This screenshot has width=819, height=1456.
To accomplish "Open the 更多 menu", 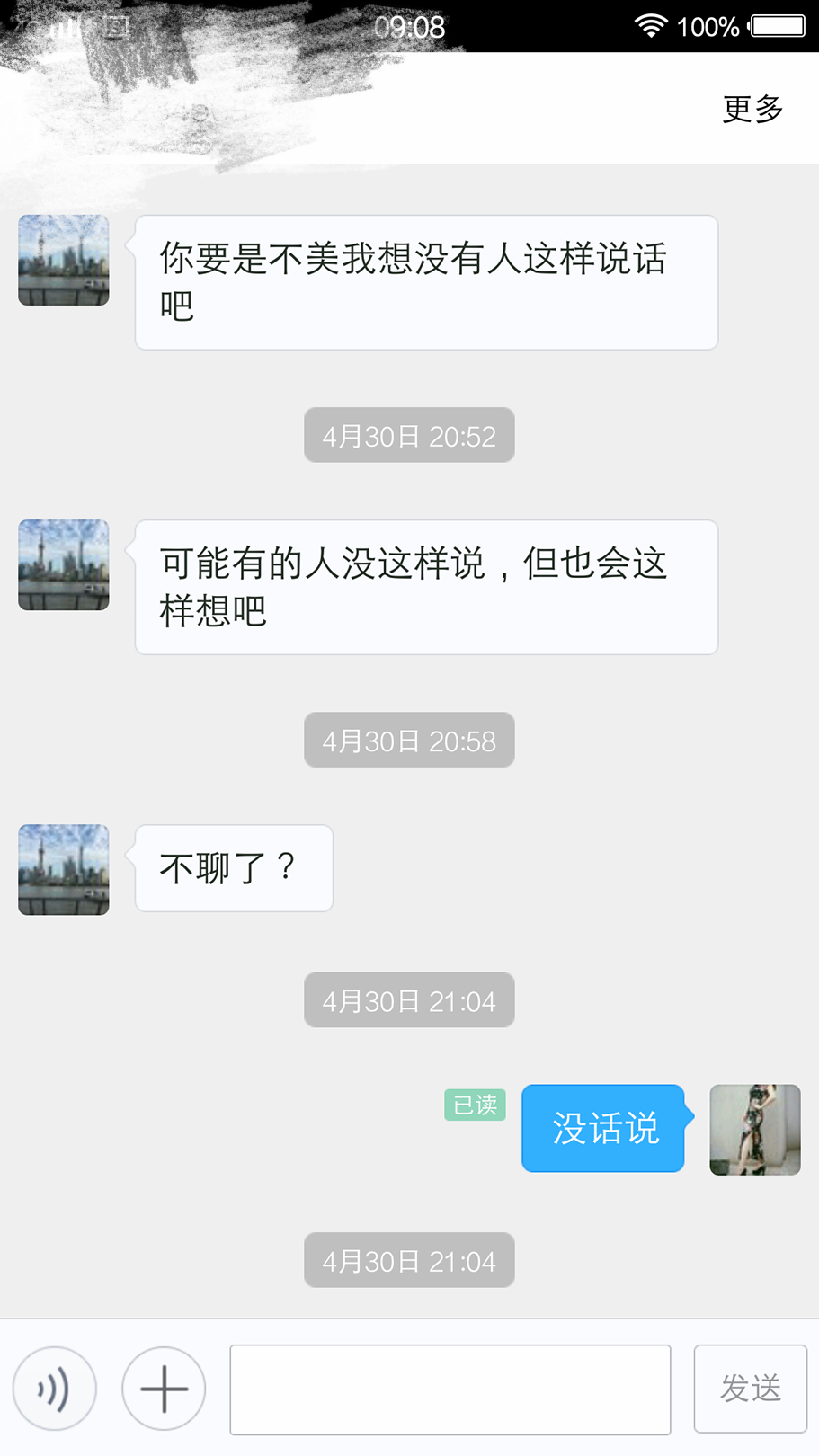I will point(752,109).
